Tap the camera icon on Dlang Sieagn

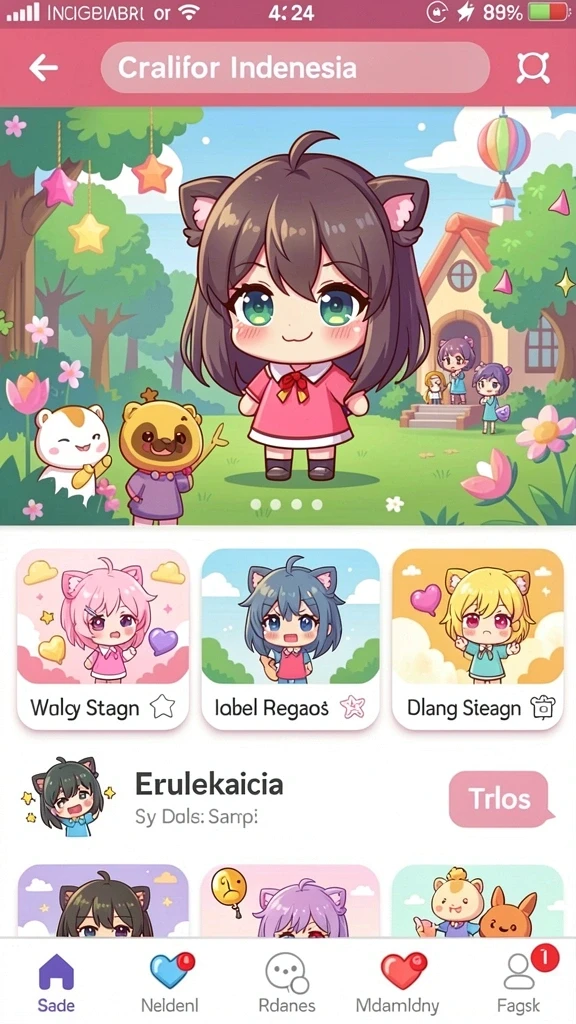543,707
